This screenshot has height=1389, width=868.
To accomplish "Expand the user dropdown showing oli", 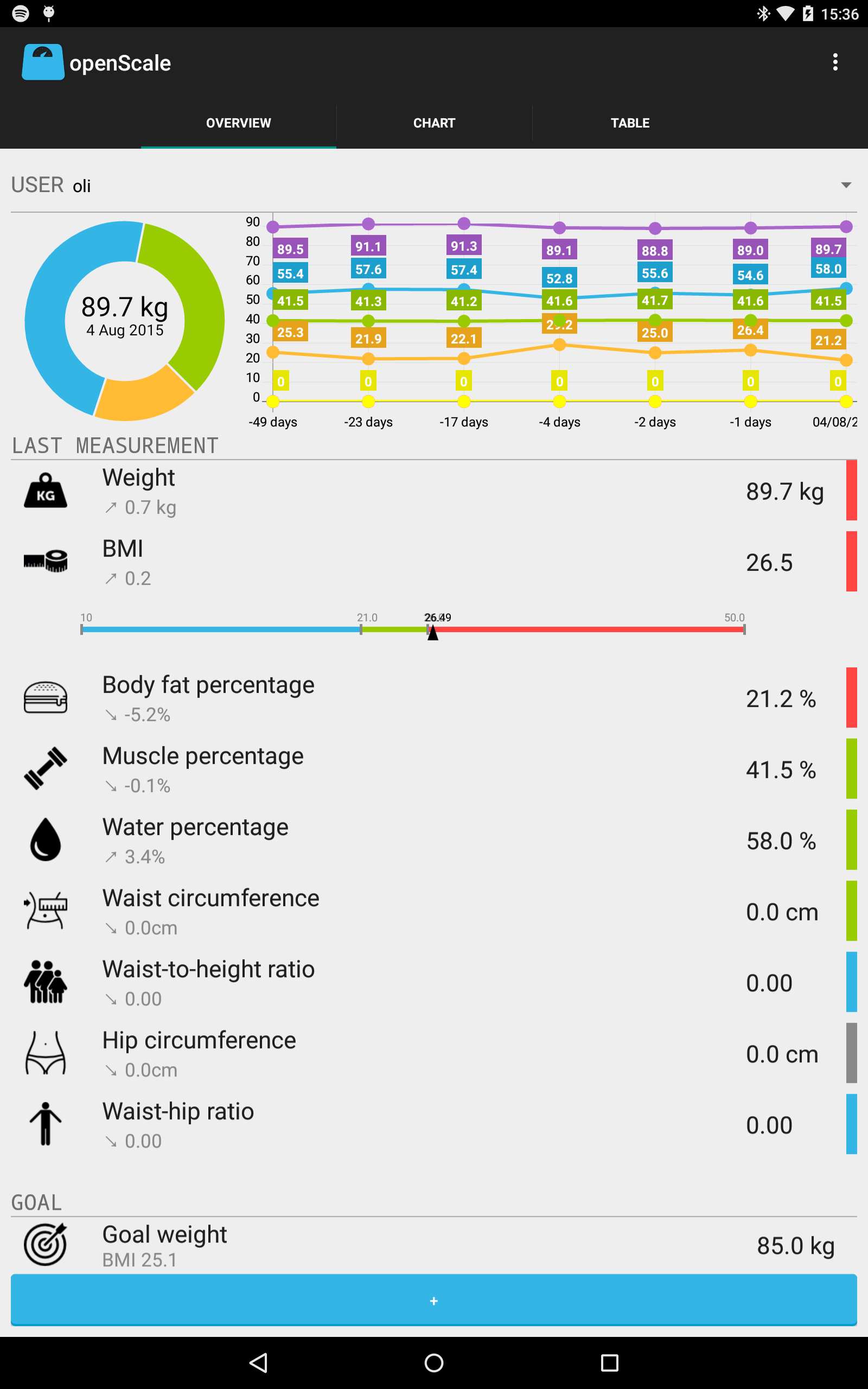I will [434, 185].
